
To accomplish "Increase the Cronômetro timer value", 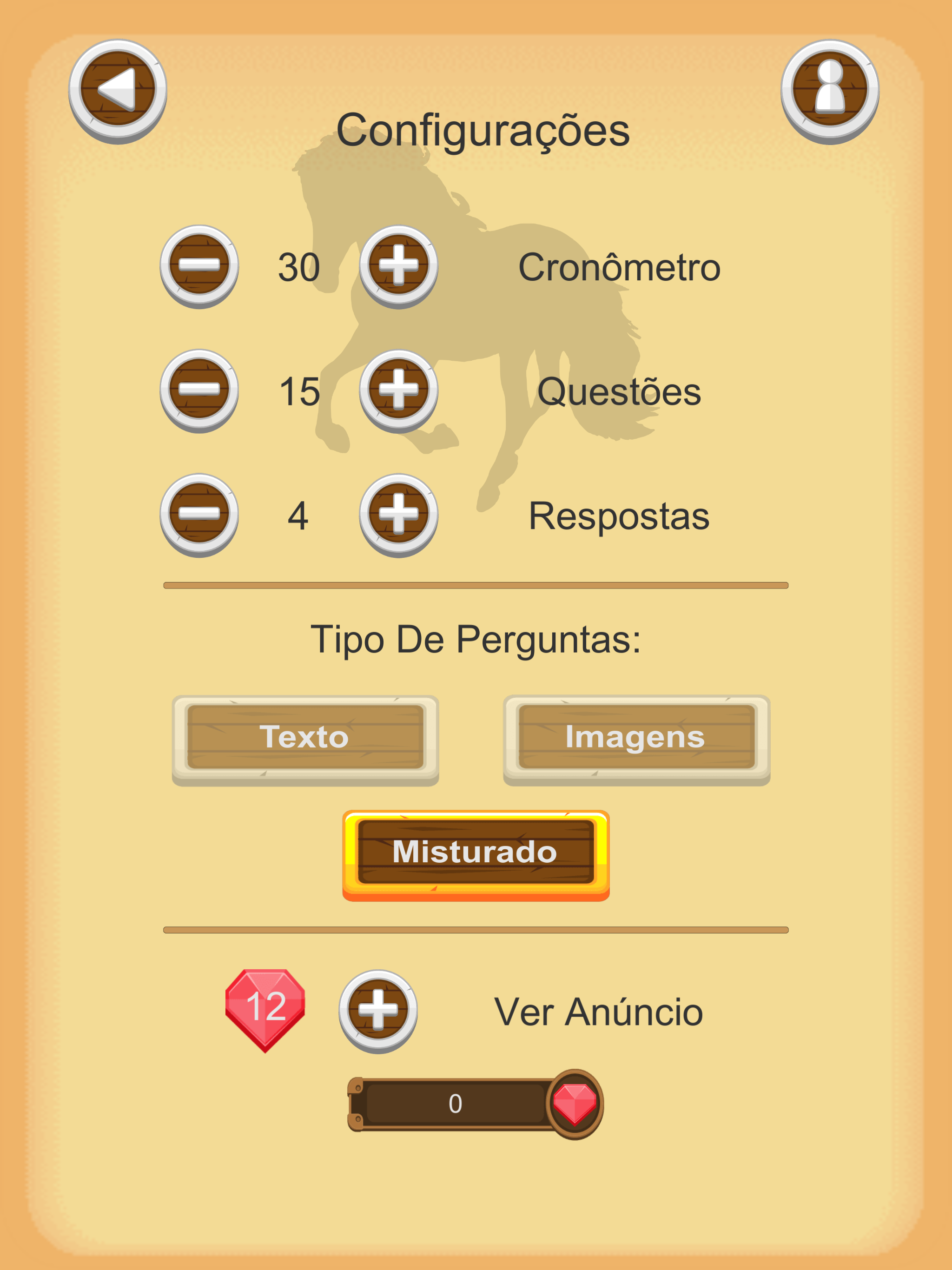I will pyautogui.click(x=398, y=266).
